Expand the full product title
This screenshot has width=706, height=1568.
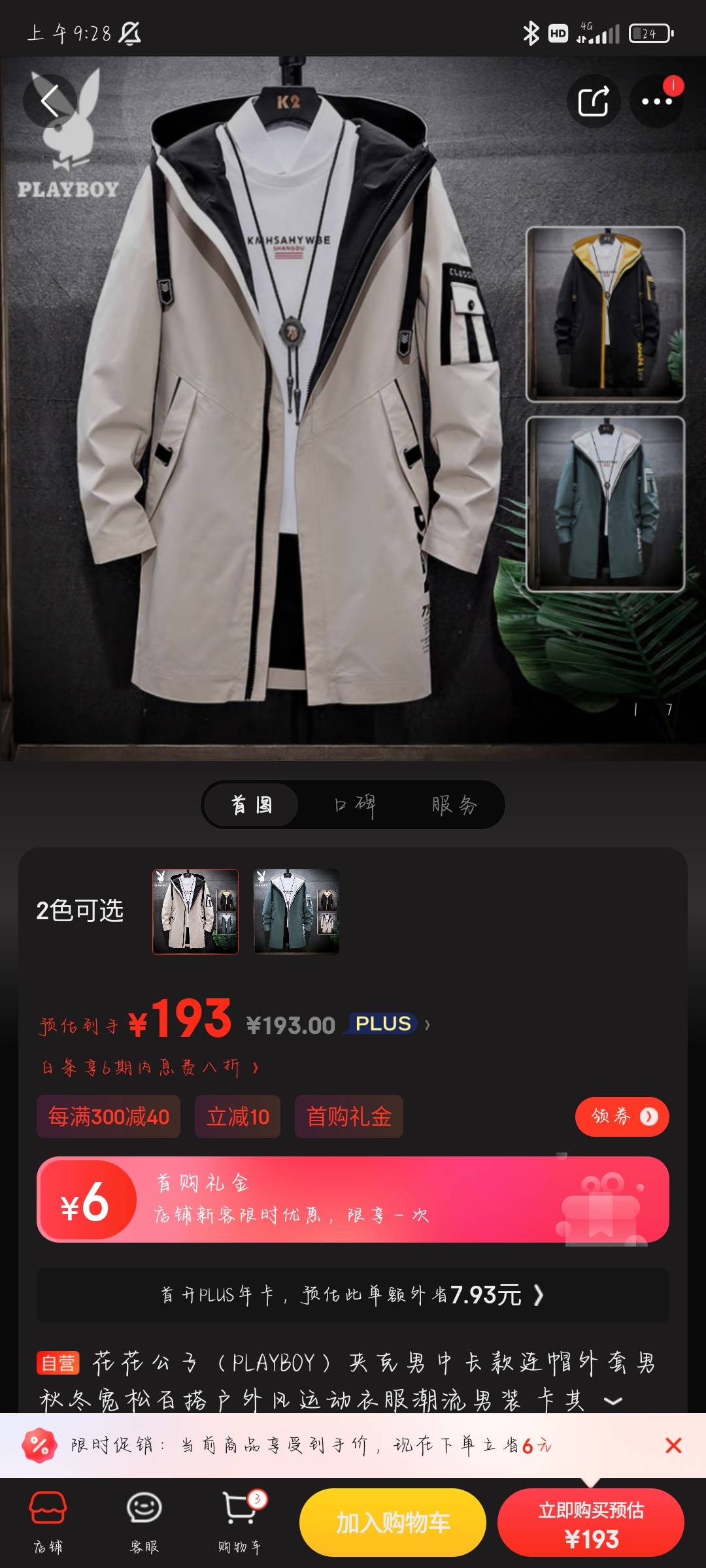point(613,1401)
